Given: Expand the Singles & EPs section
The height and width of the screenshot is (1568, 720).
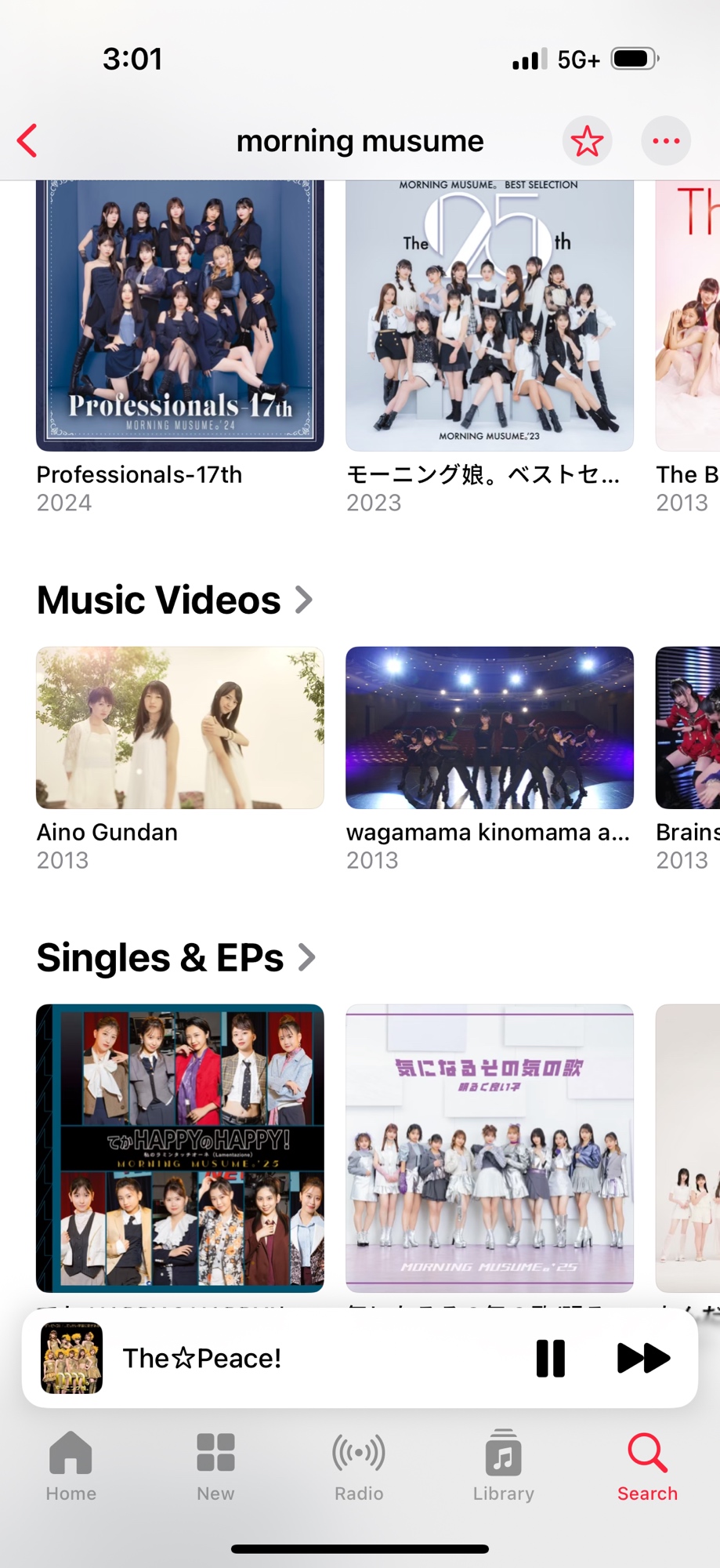Looking at the screenshot, I should (x=176, y=958).
